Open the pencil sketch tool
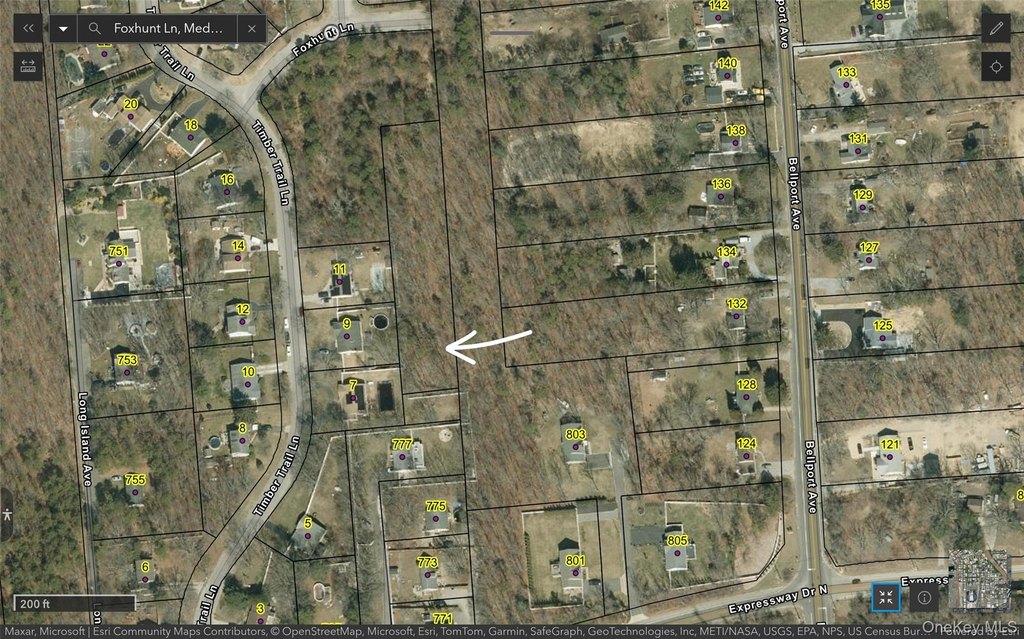 coord(995,28)
